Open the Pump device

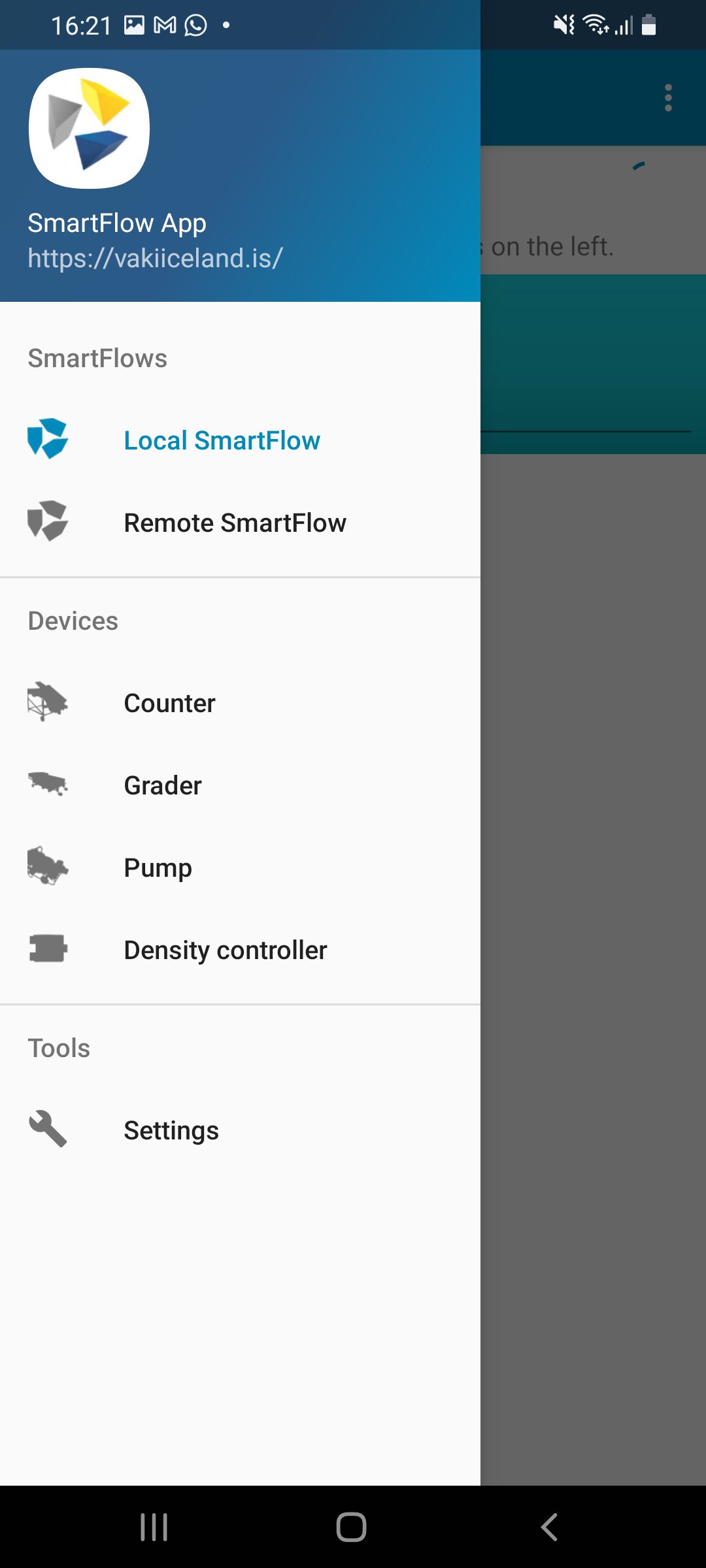pyautogui.click(x=240, y=868)
